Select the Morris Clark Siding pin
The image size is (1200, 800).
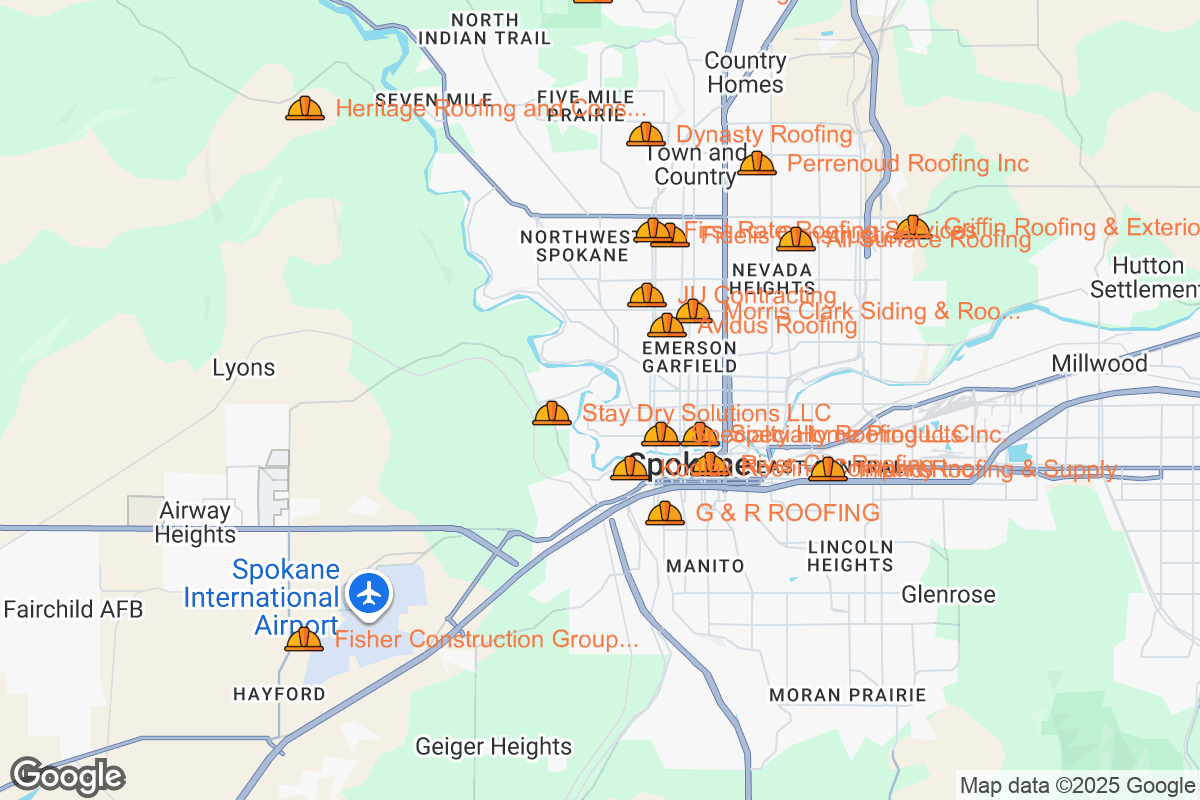pos(693,312)
